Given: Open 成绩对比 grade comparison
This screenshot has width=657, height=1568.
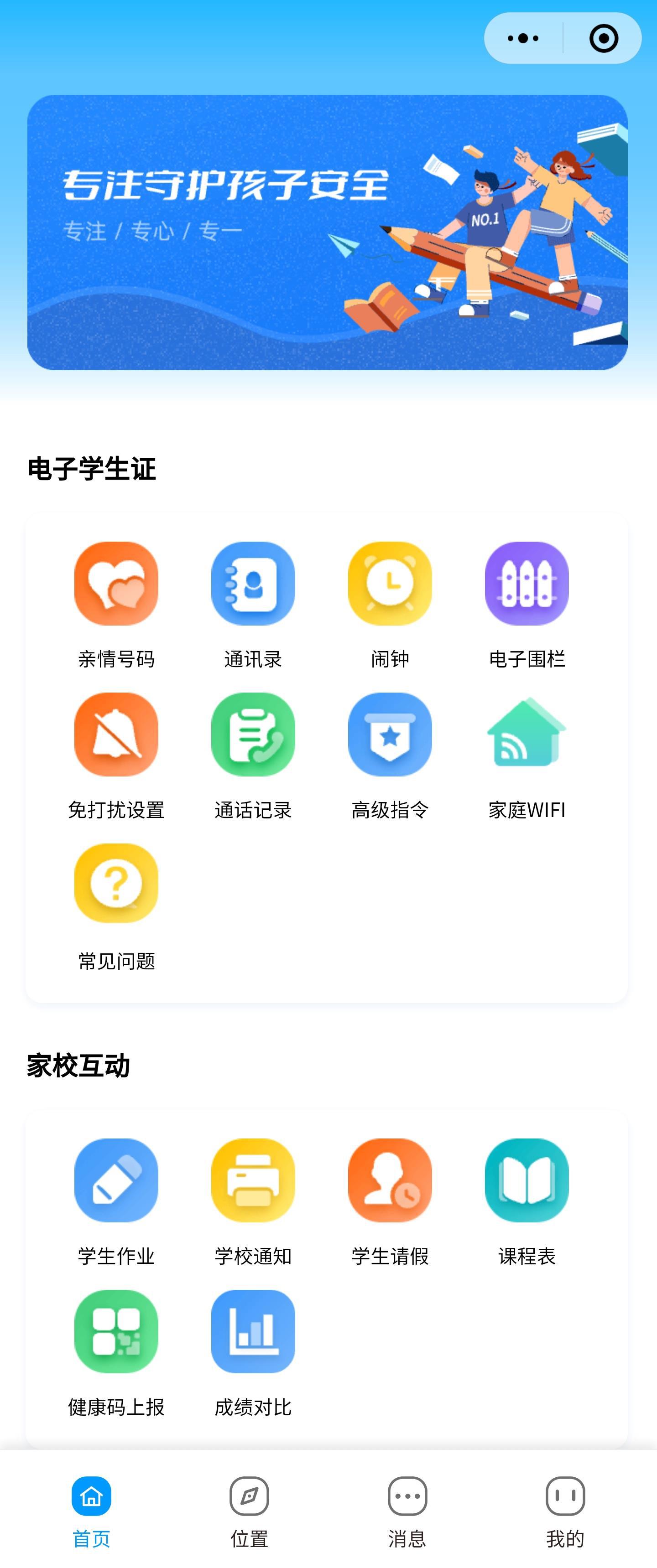Looking at the screenshot, I should point(253,1332).
